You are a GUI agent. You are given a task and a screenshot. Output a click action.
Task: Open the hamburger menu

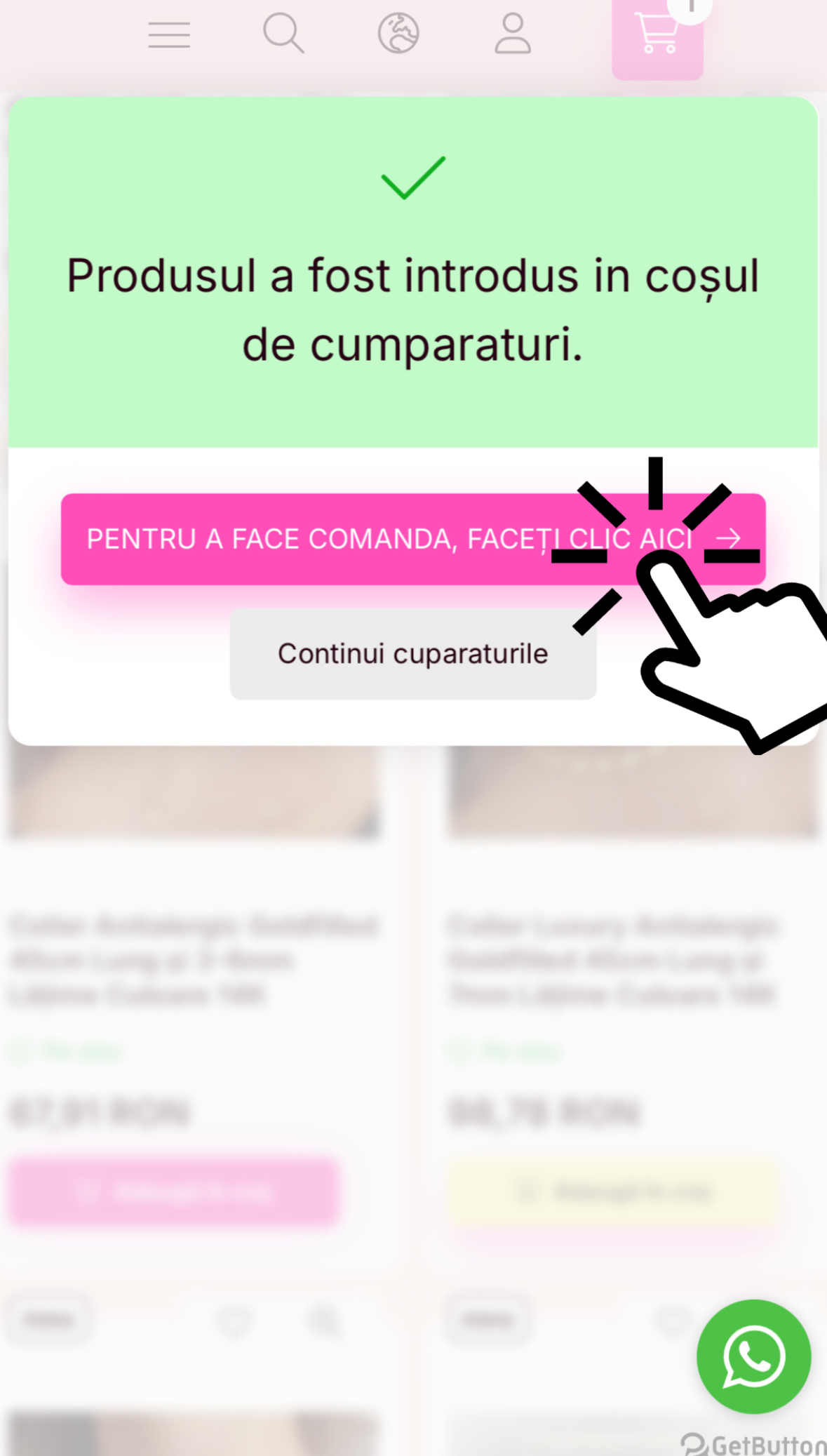click(x=169, y=34)
